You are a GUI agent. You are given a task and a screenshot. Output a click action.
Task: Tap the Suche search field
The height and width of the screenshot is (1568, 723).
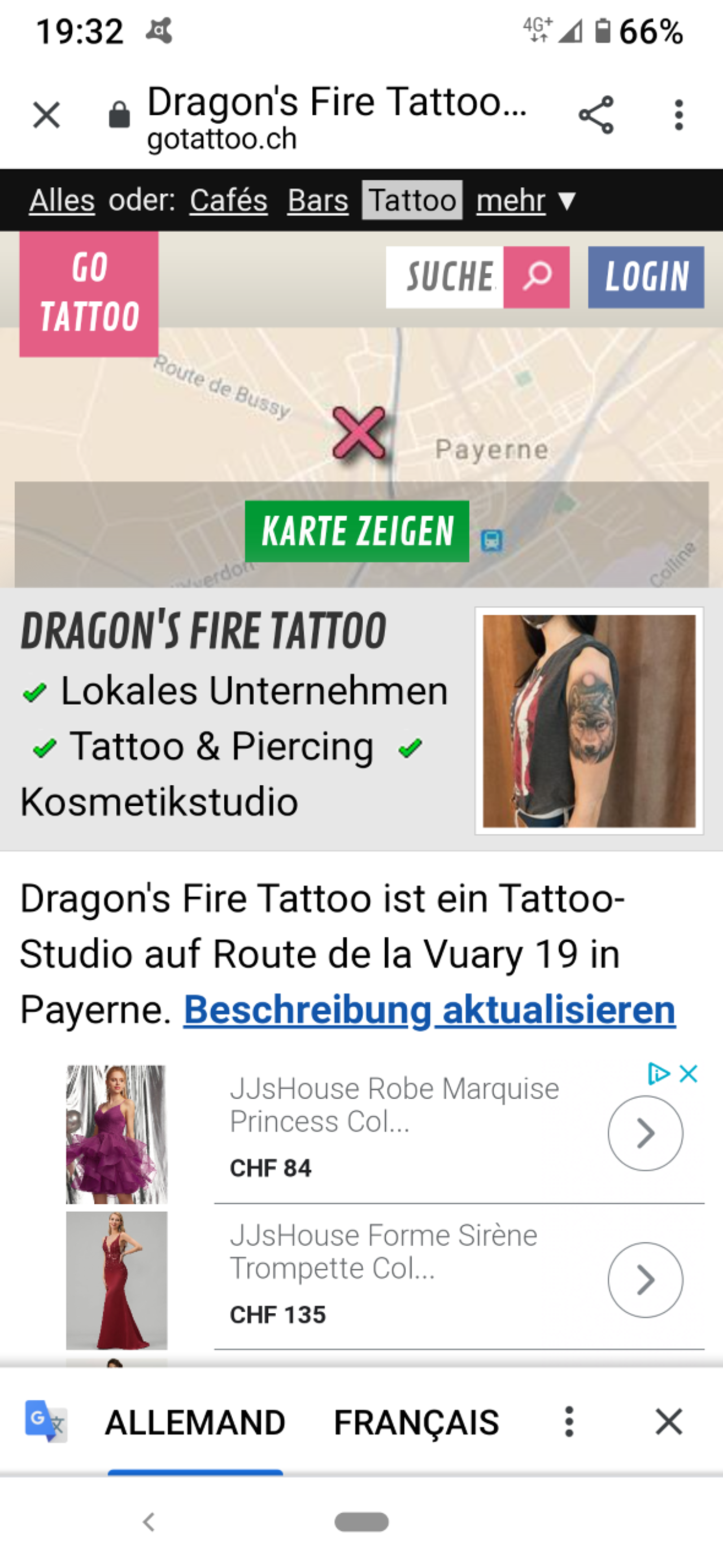pos(445,277)
